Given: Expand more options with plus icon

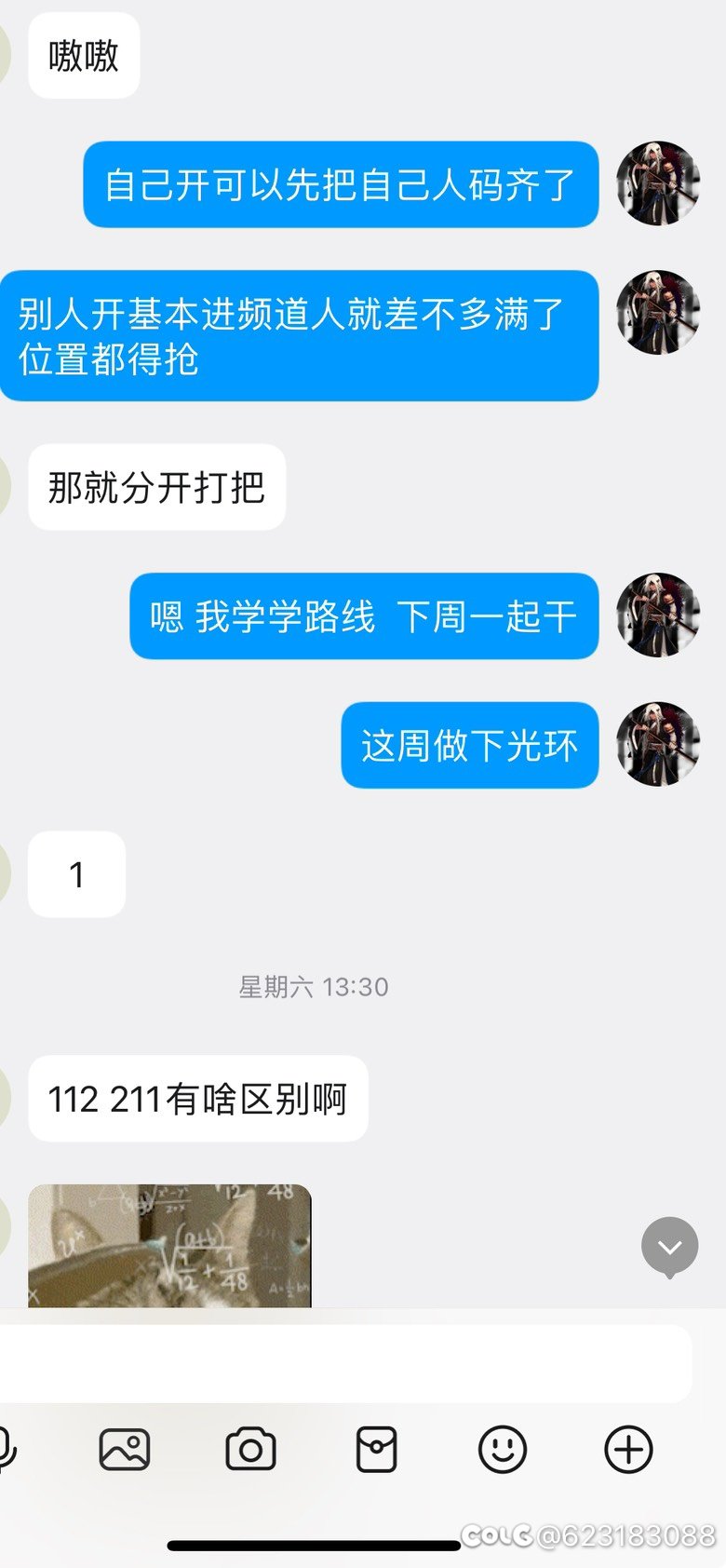Looking at the screenshot, I should point(628,1450).
